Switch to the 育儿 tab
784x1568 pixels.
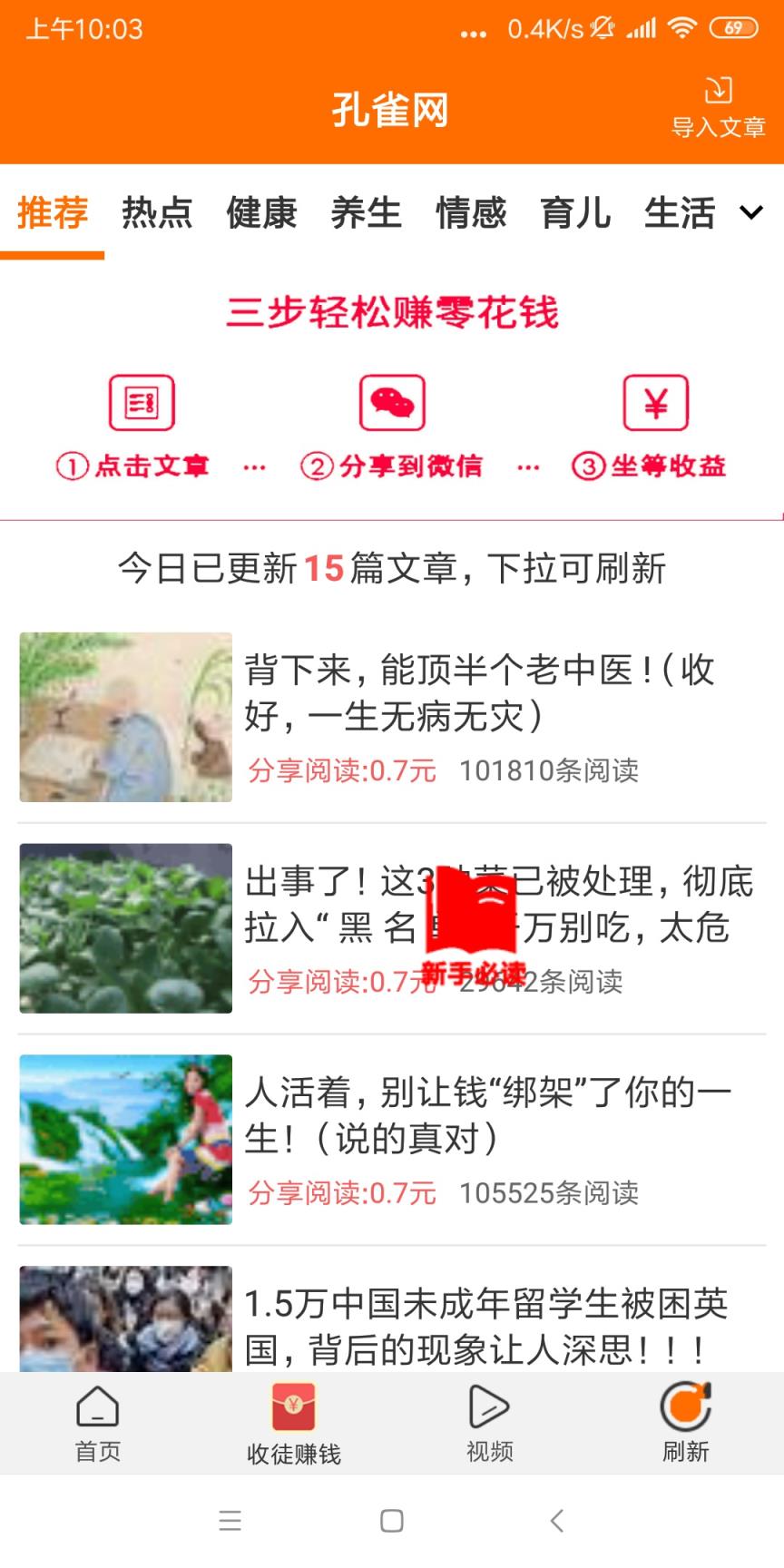pyautogui.click(x=575, y=214)
